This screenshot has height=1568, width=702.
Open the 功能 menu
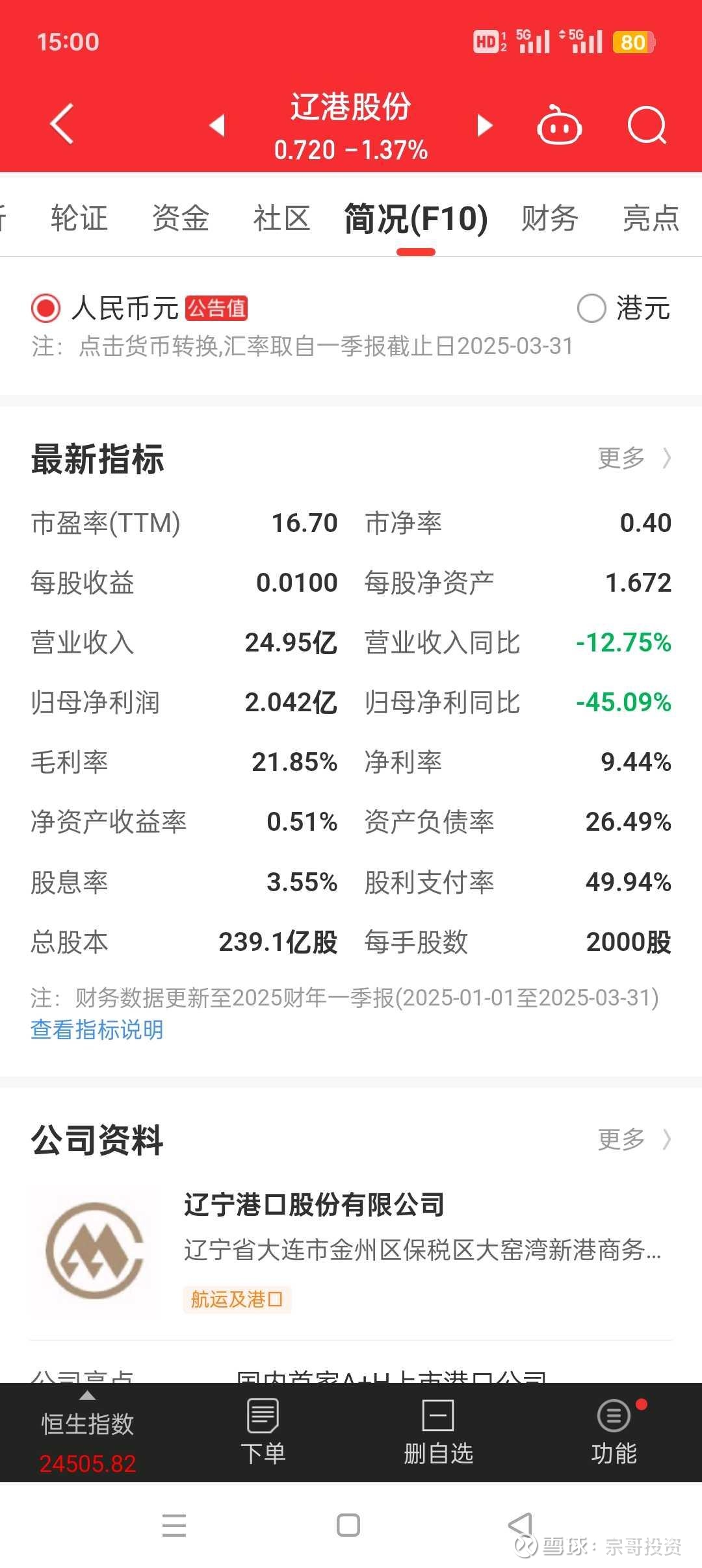pyautogui.click(x=614, y=1432)
